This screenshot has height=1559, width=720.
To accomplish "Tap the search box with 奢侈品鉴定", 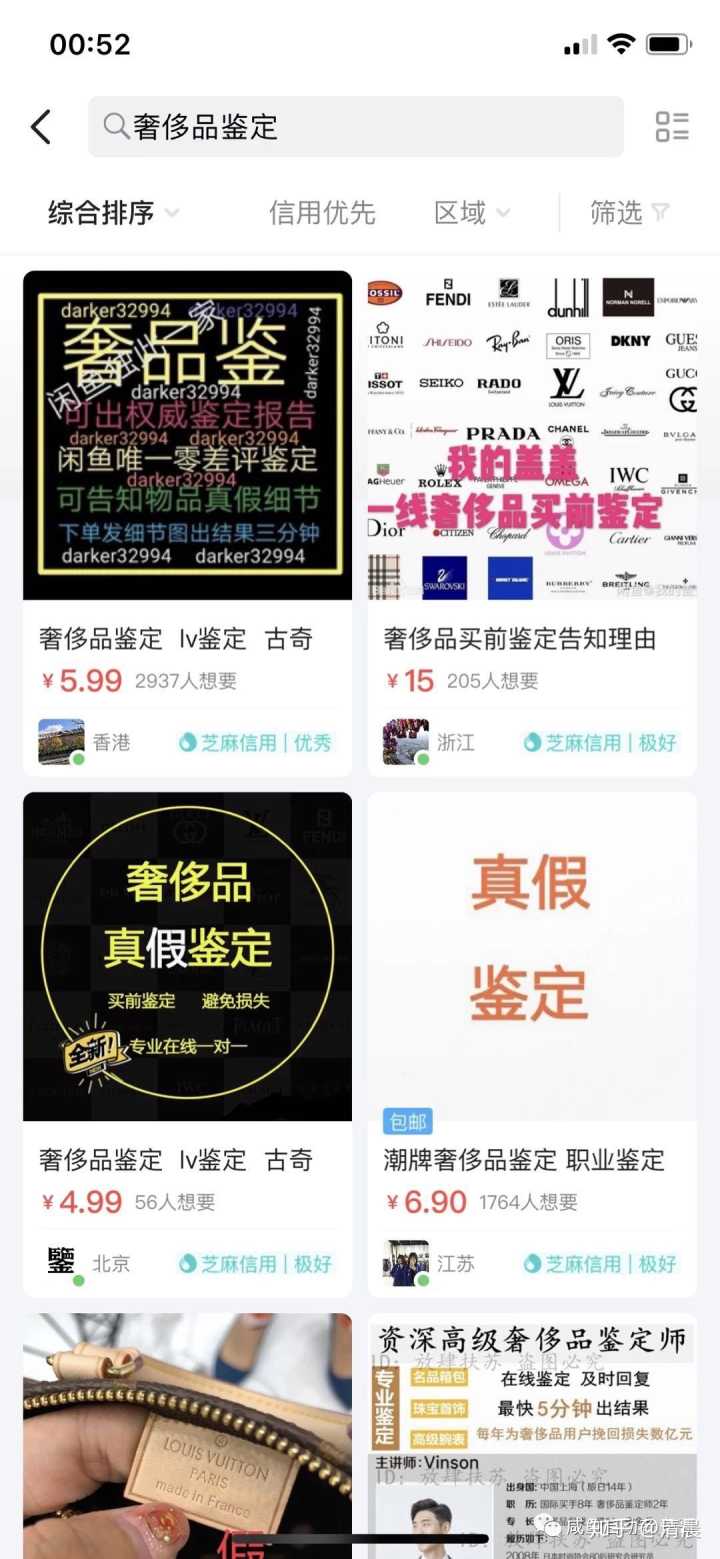I will tap(355, 127).
